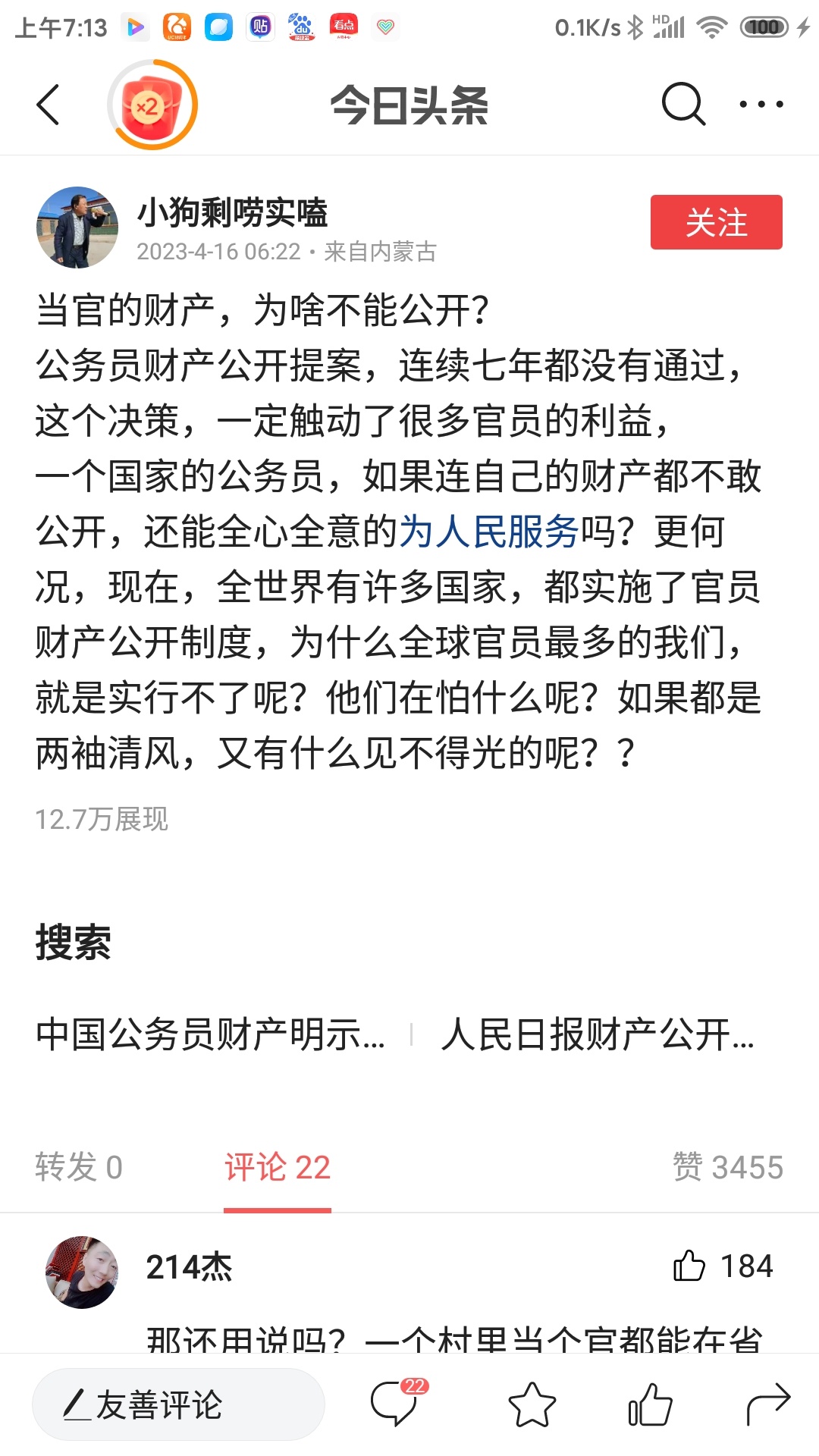
Task: Write in the 友善评论 comment box
Action: coord(178,1404)
